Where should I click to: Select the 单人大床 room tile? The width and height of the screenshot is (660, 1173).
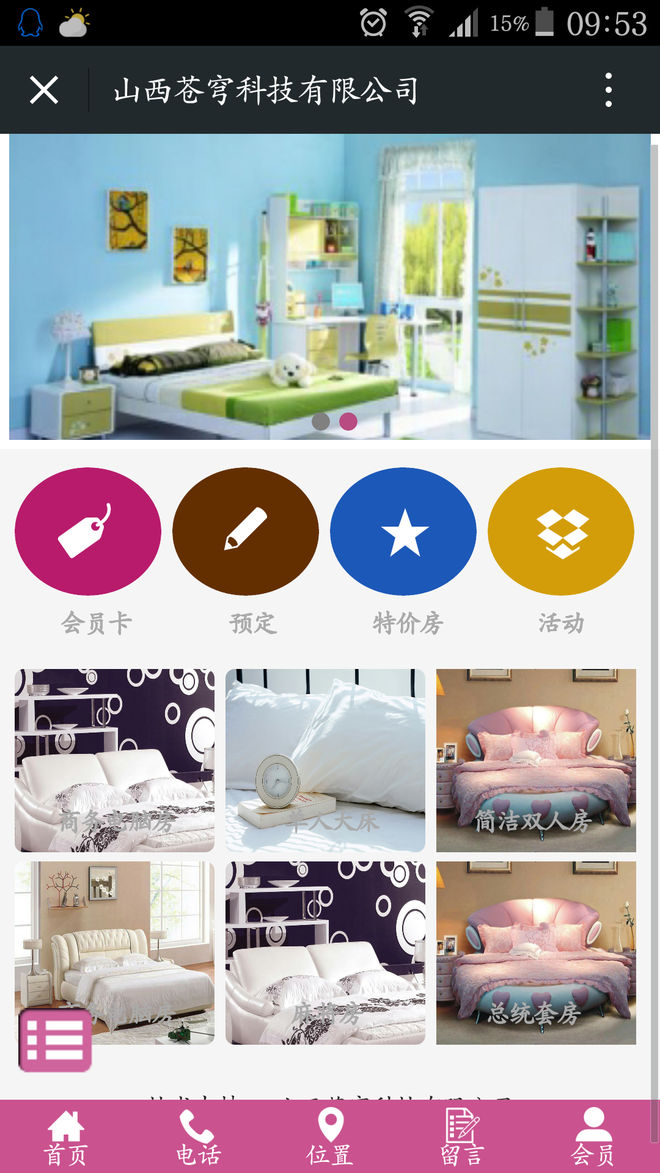pyautogui.click(x=325, y=760)
